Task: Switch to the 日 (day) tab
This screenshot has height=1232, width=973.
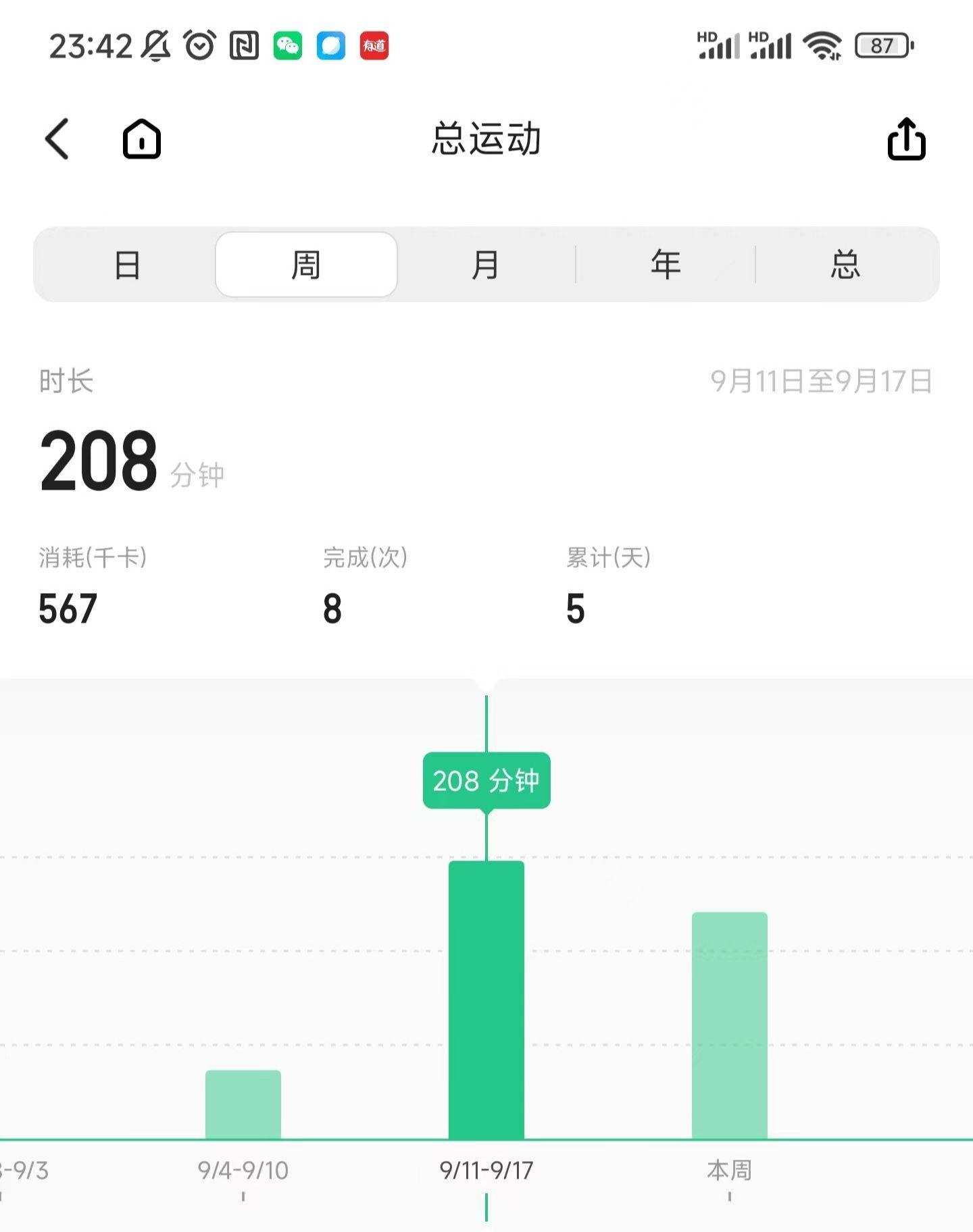Action: click(127, 265)
